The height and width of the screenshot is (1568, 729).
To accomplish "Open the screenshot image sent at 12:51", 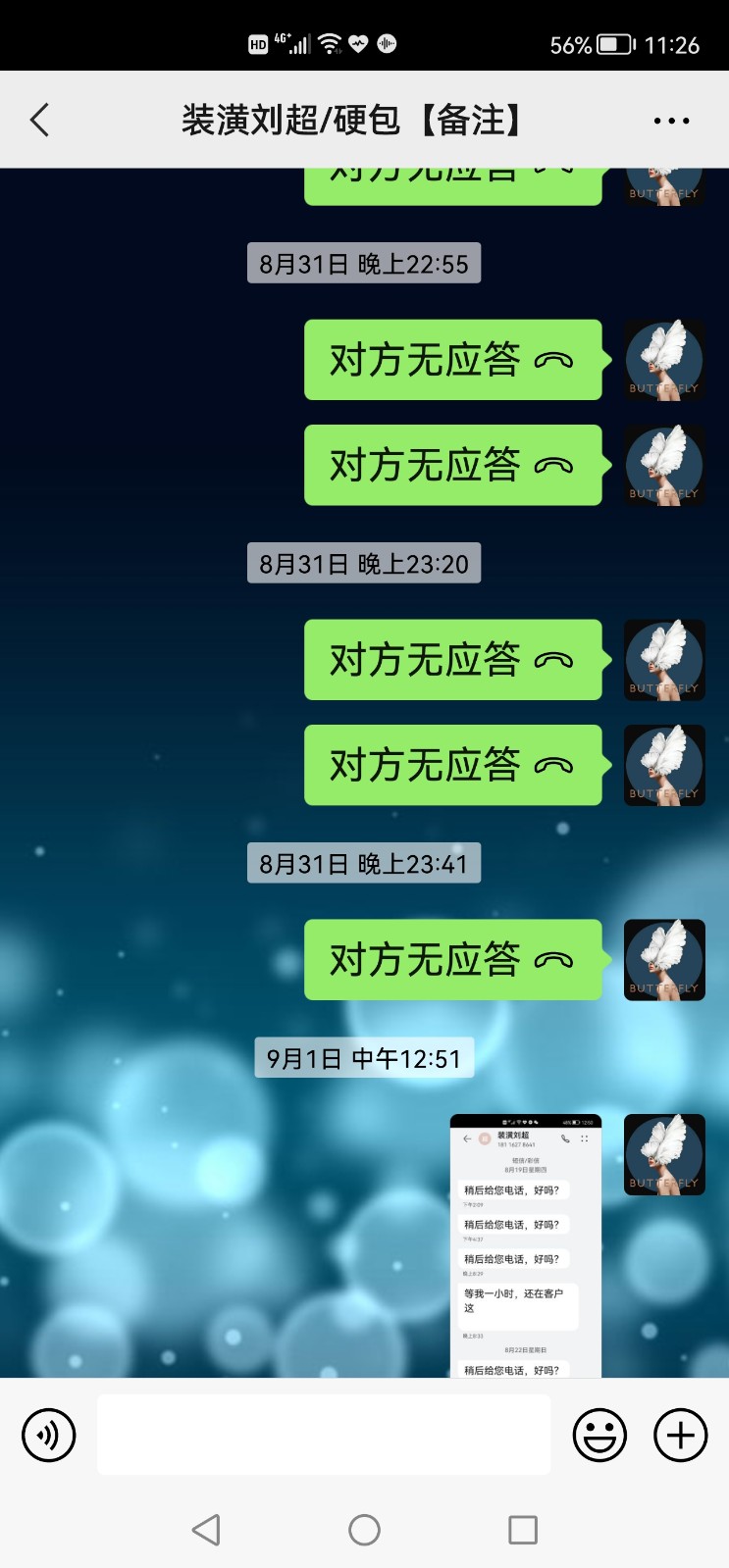I will point(525,1245).
